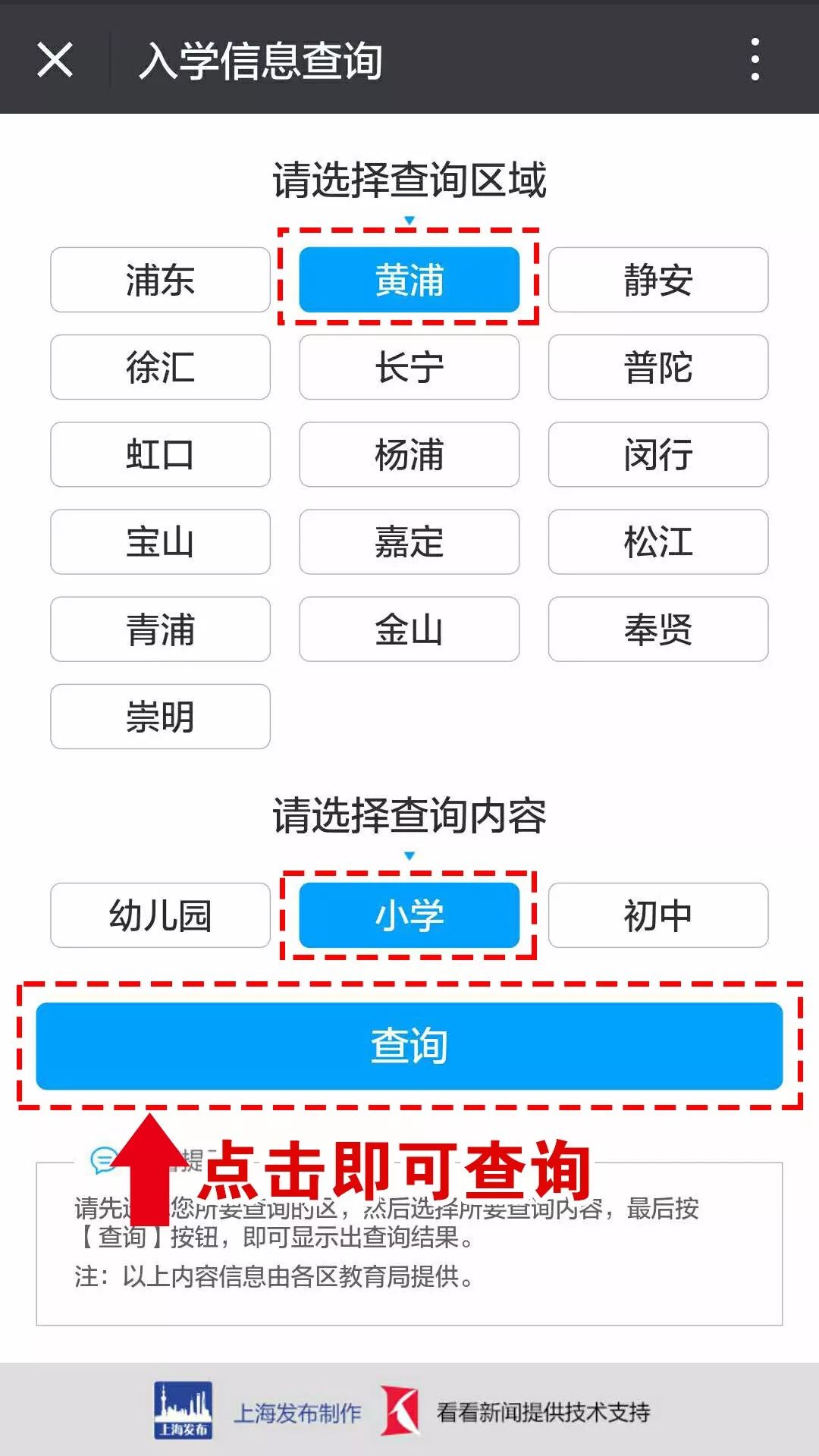The height and width of the screenshot is (1456, 819).
Task: Tap the blue 查询 button
Action: click(409, 1046)
